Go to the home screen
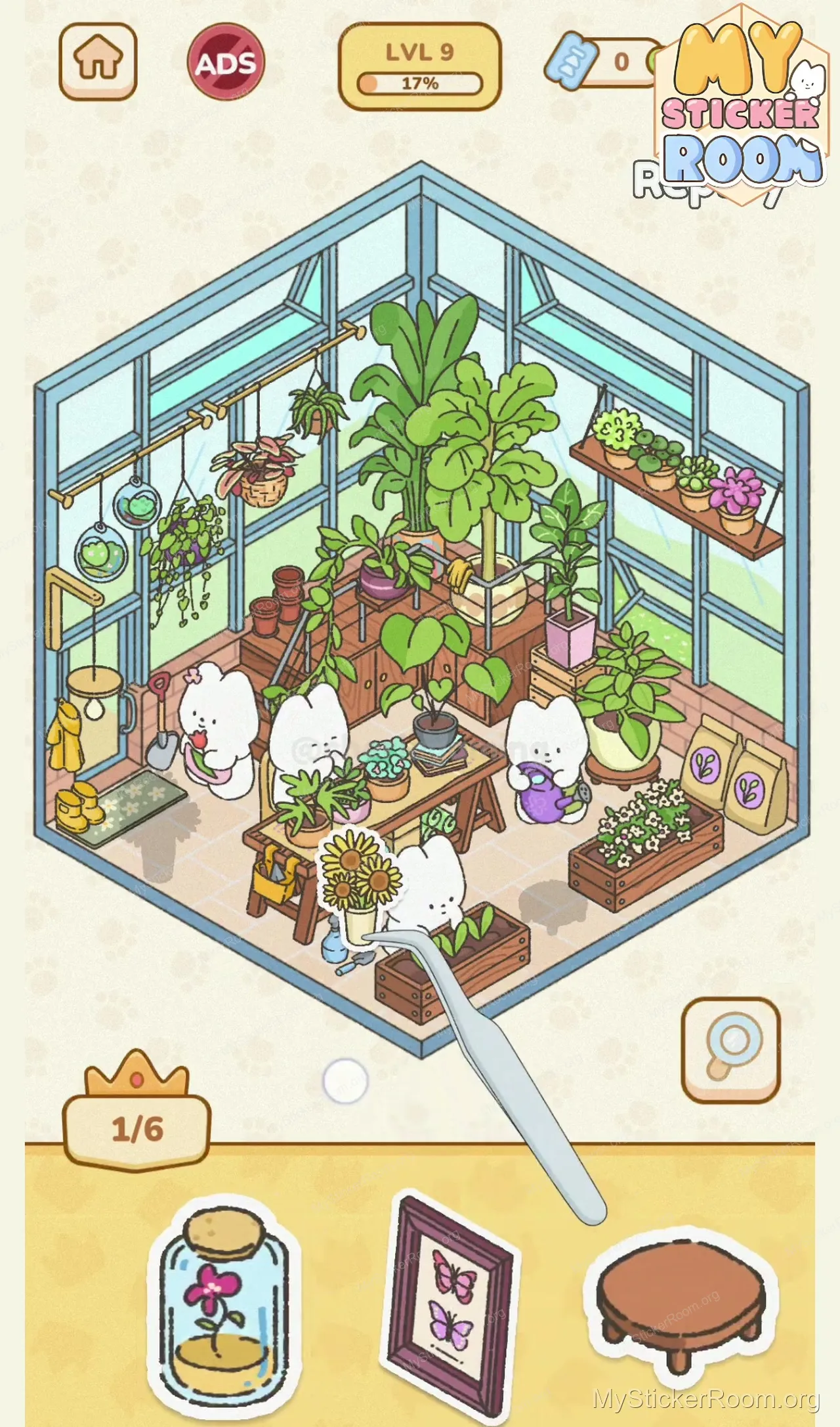Image resolution: width=840 pixels, height=1427 pixels. pyautogui.click(x=98, y=61)
